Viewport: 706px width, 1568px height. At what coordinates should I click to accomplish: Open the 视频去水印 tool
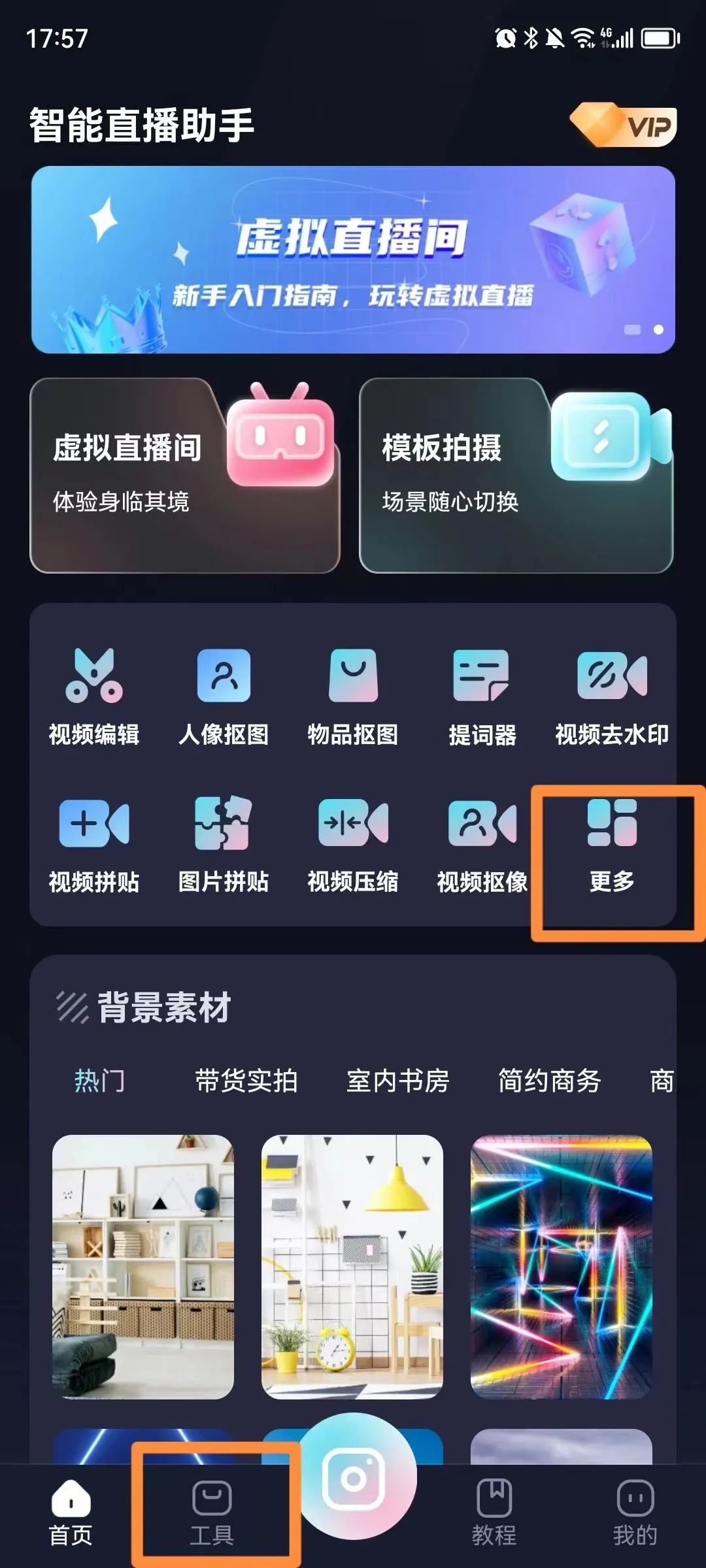tap(612, 696)
